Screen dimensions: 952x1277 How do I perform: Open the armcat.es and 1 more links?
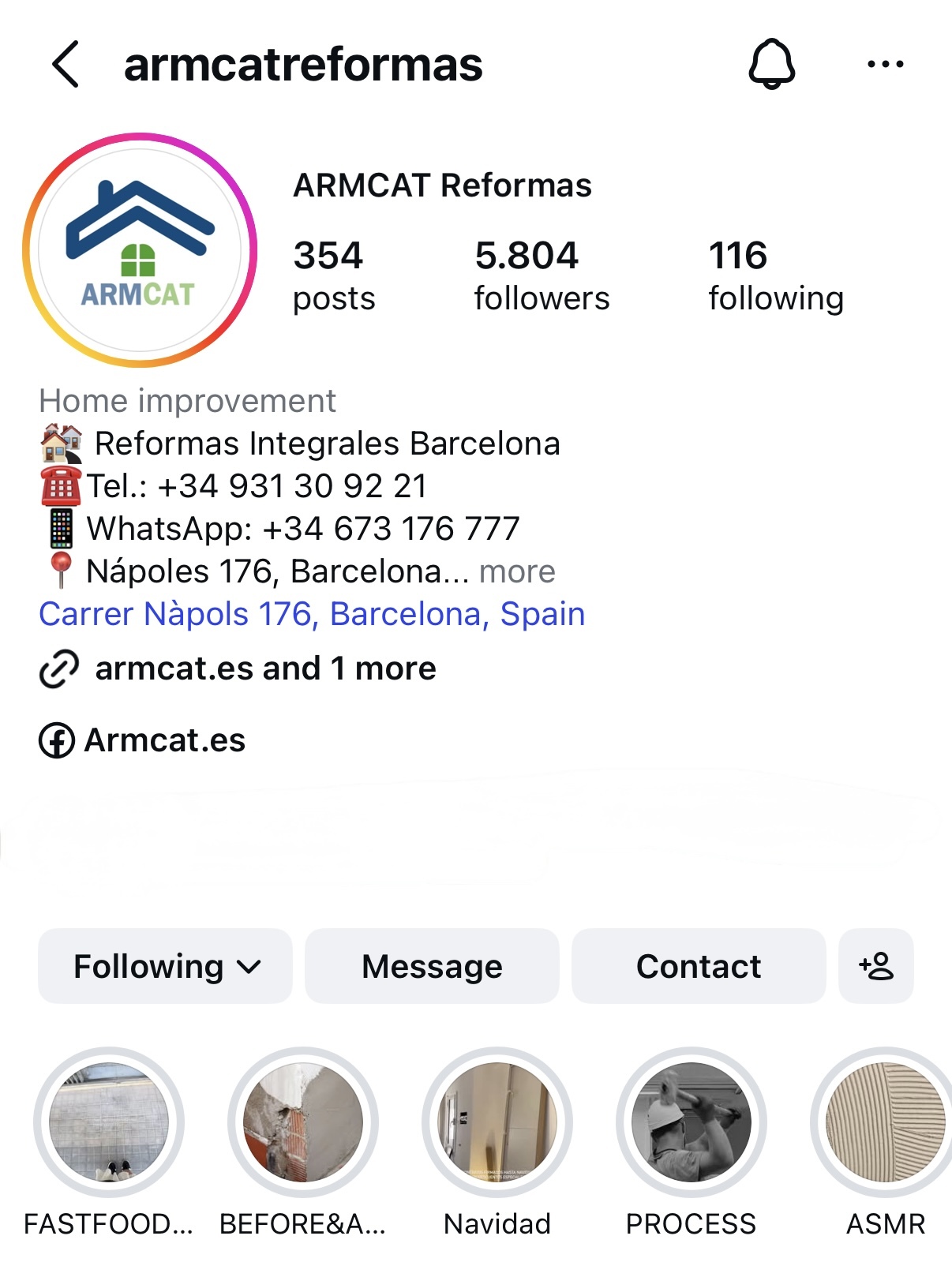(x=264, y=668)
